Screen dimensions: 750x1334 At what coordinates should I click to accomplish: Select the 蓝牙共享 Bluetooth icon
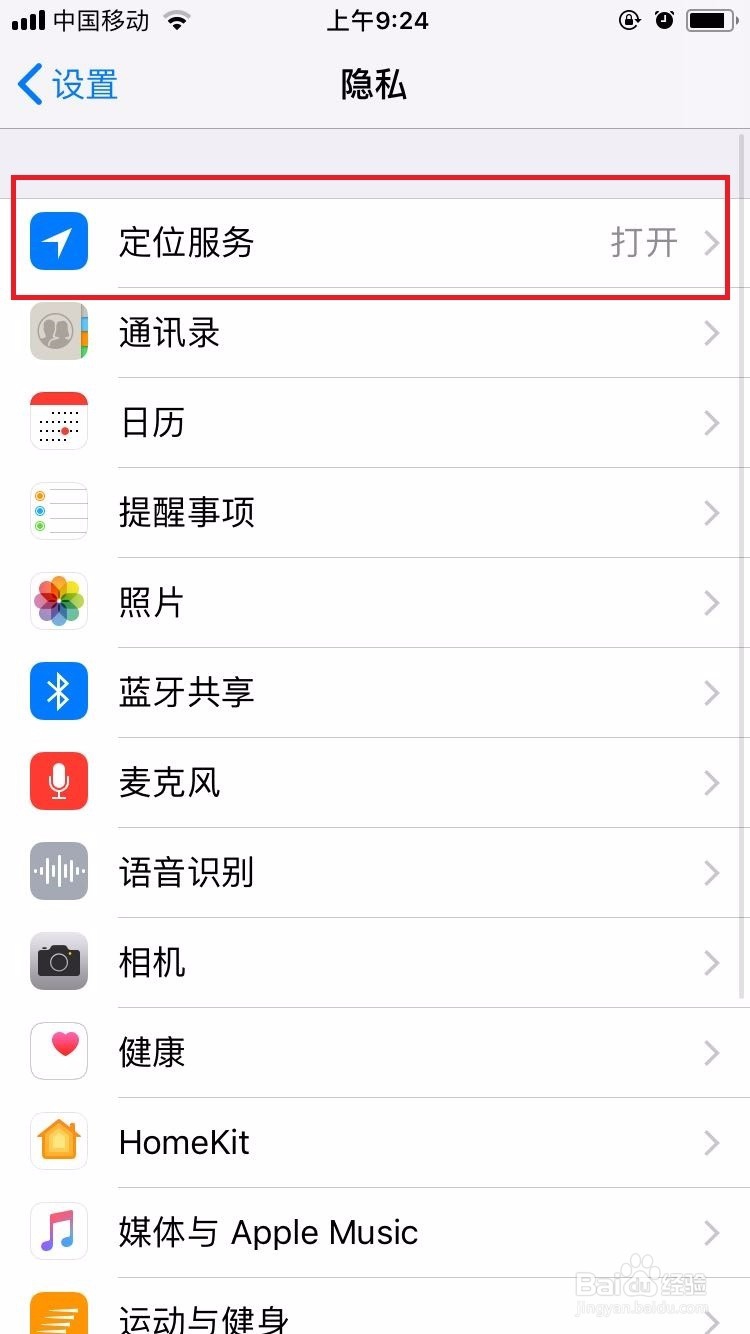pyautogui.click(x=58, y=691)
